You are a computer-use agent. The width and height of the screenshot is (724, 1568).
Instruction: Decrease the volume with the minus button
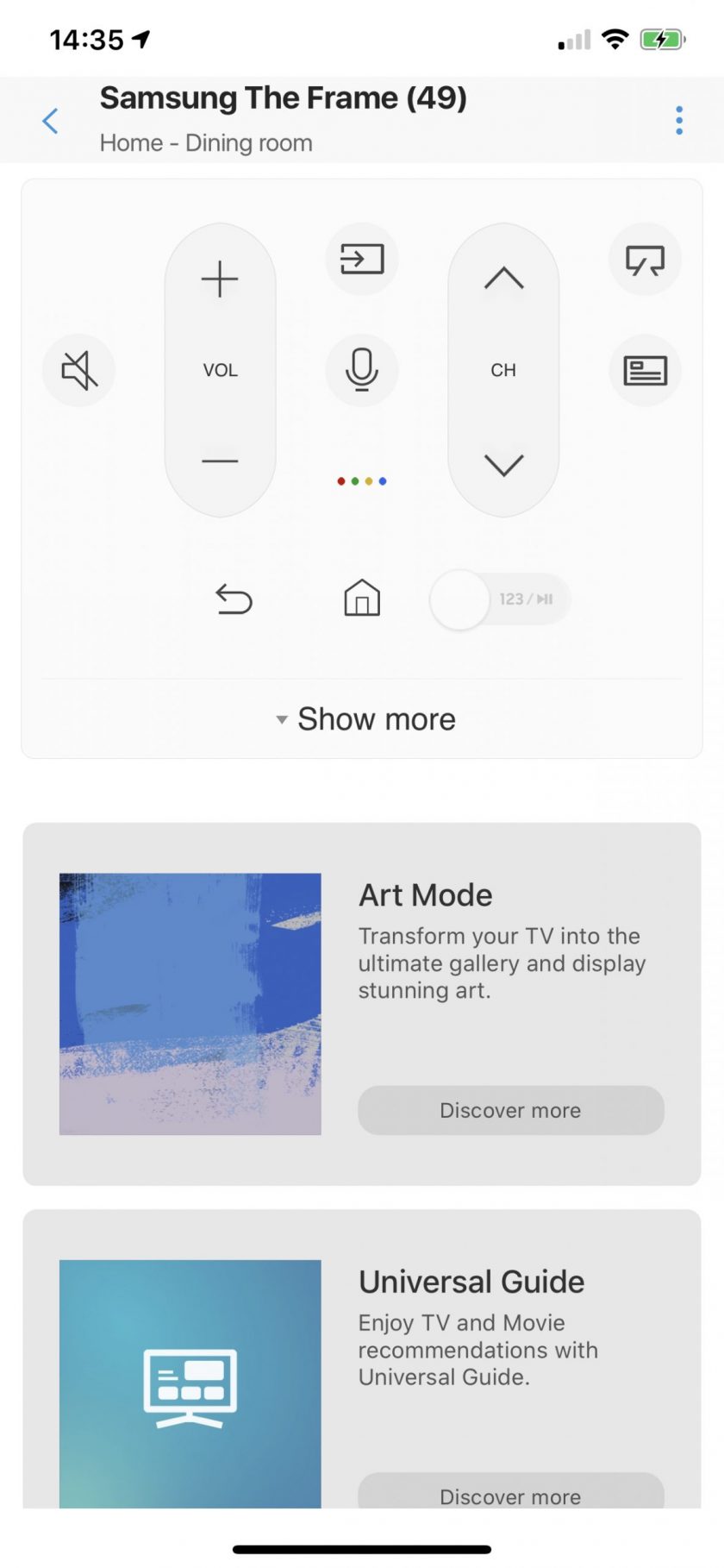click(220, 461)
